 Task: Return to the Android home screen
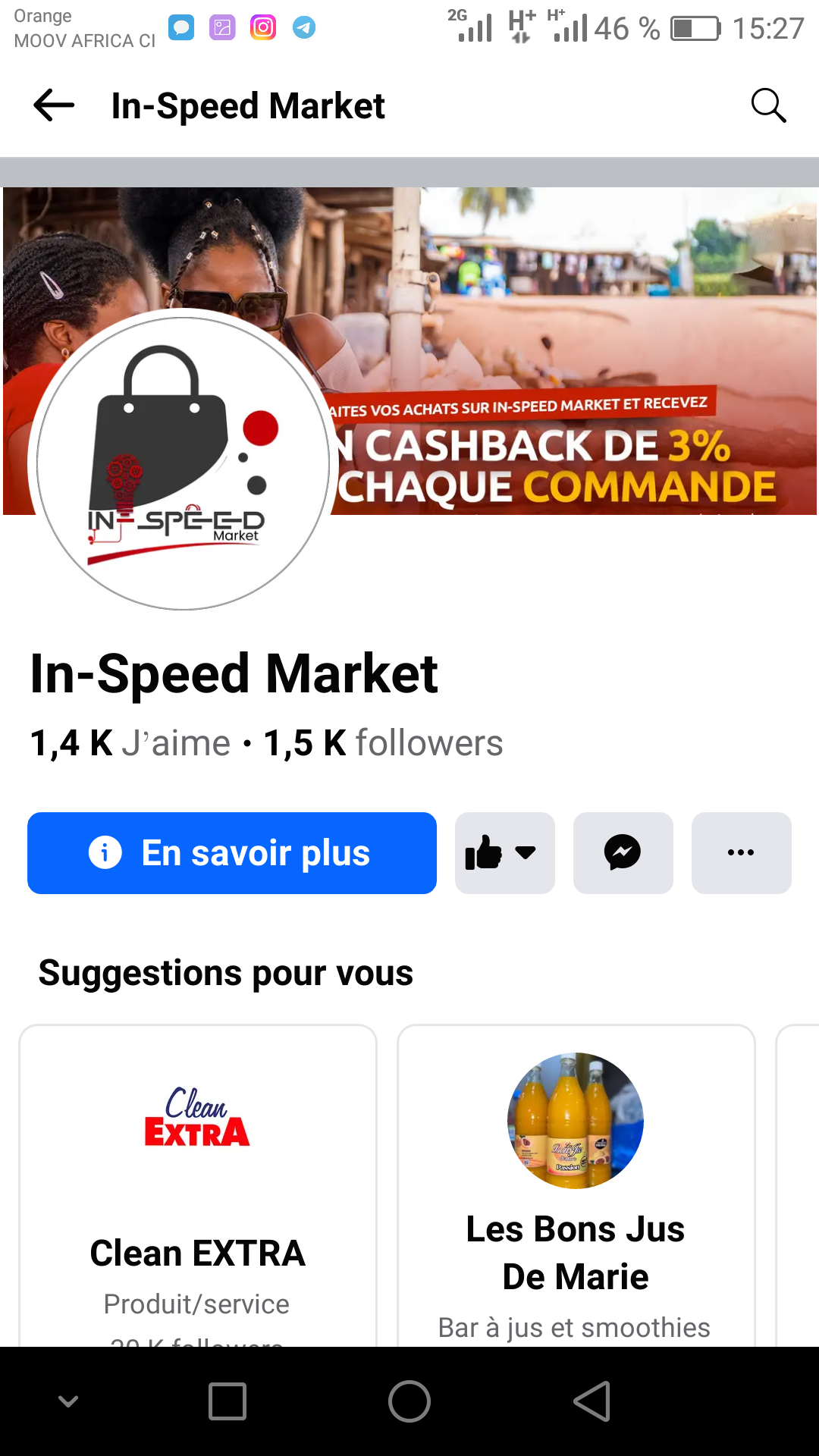pos(409,1401)
